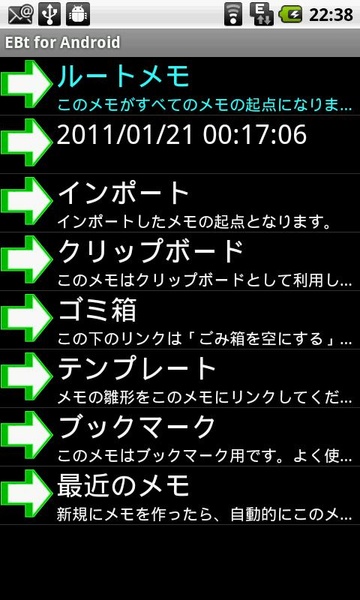Open the テンプレート memo
The height and width of the screenshot is (600, 360).
pos(180,379)
